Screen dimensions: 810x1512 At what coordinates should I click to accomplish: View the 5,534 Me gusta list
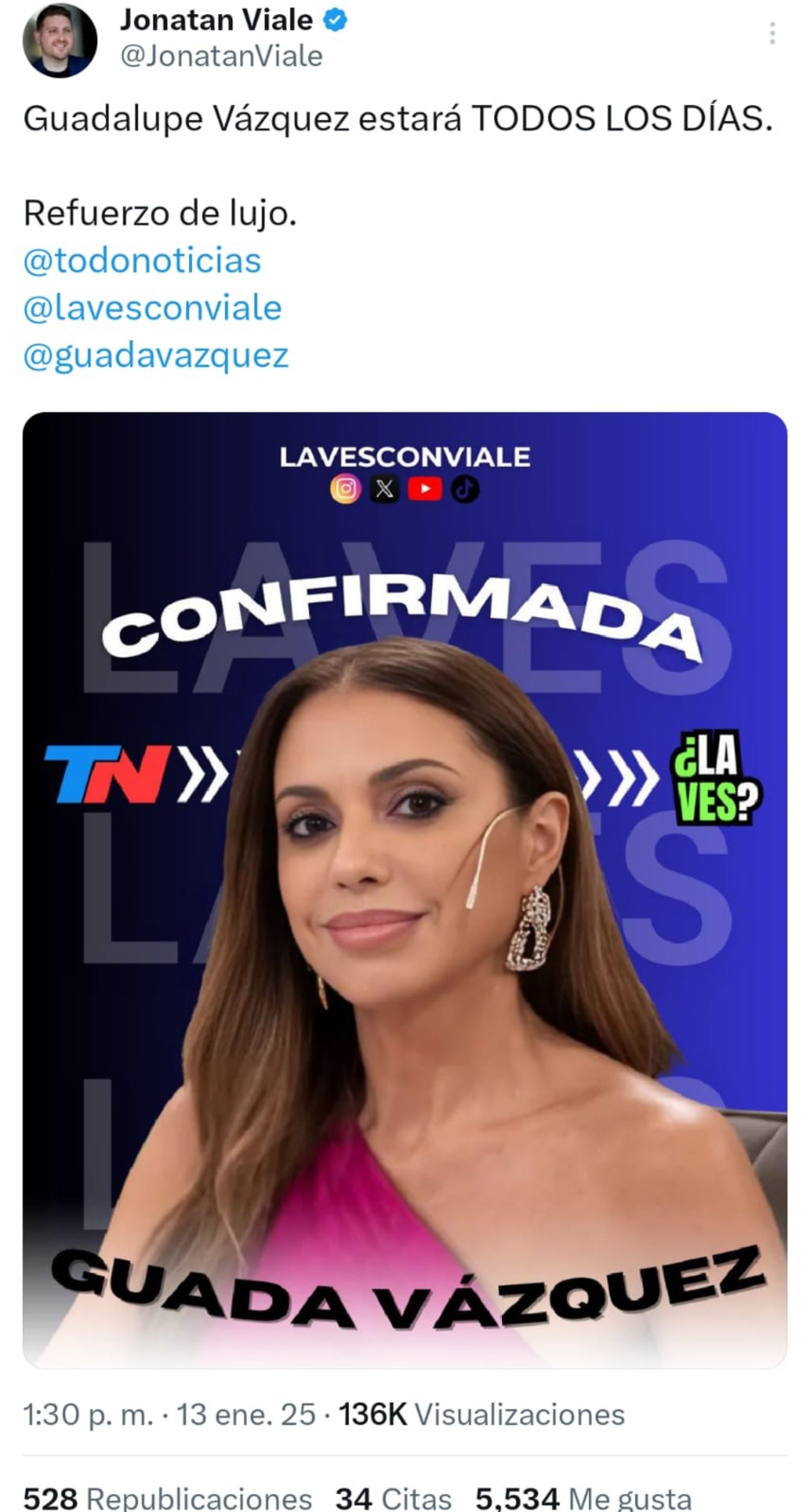[x=583, y=1497]
